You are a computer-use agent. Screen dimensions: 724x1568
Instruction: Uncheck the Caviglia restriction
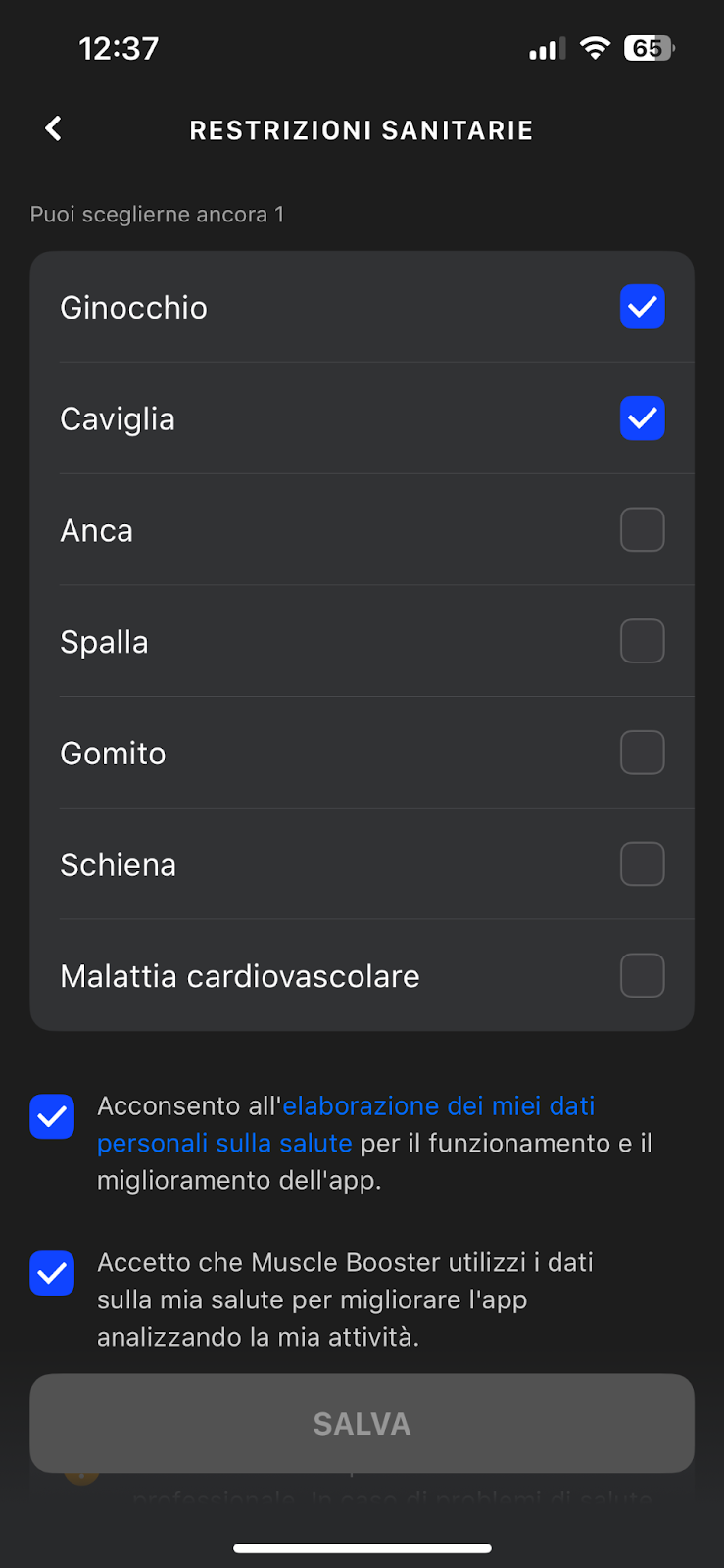pyautogui.click(x=643, y=418)
